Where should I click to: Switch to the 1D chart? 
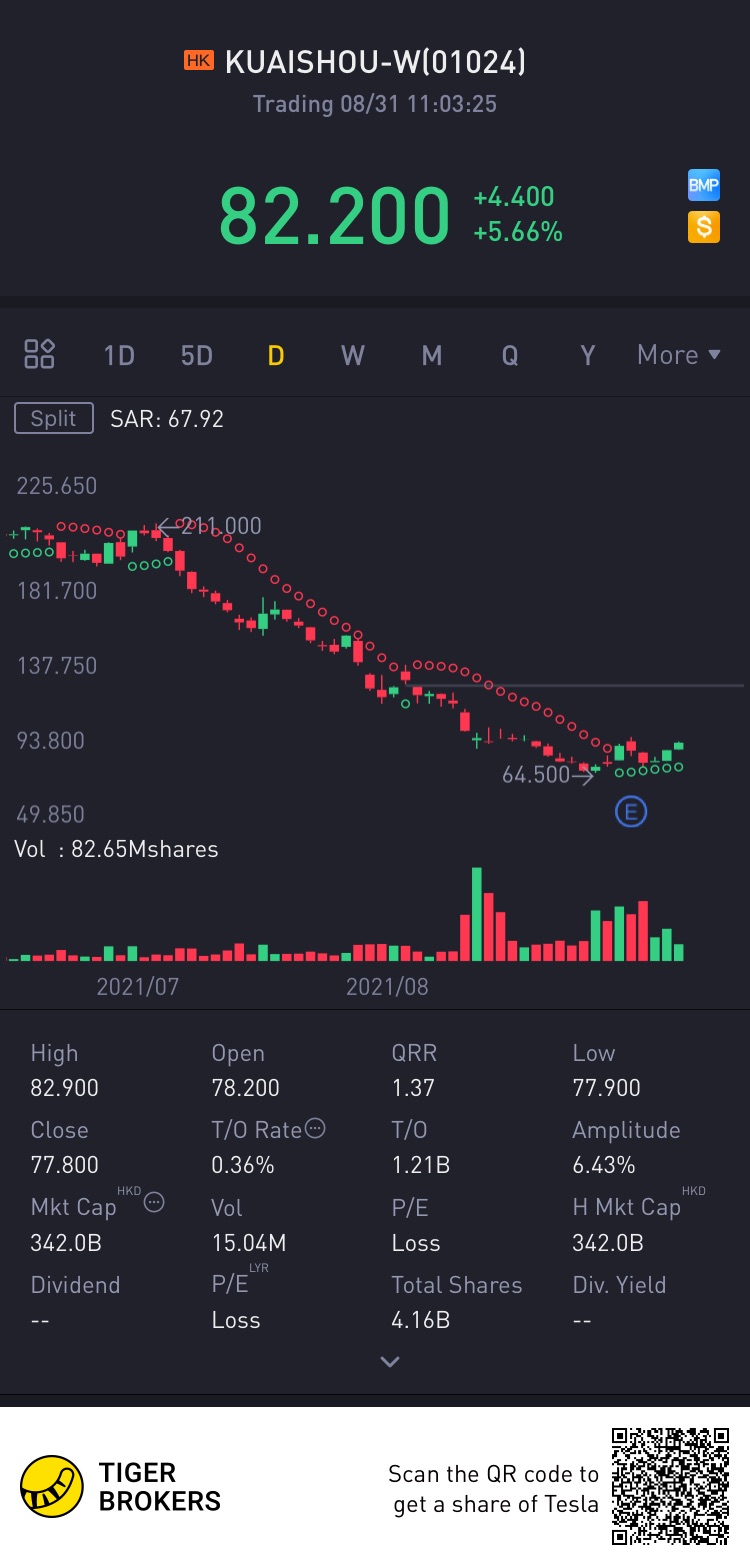[119, 355]
